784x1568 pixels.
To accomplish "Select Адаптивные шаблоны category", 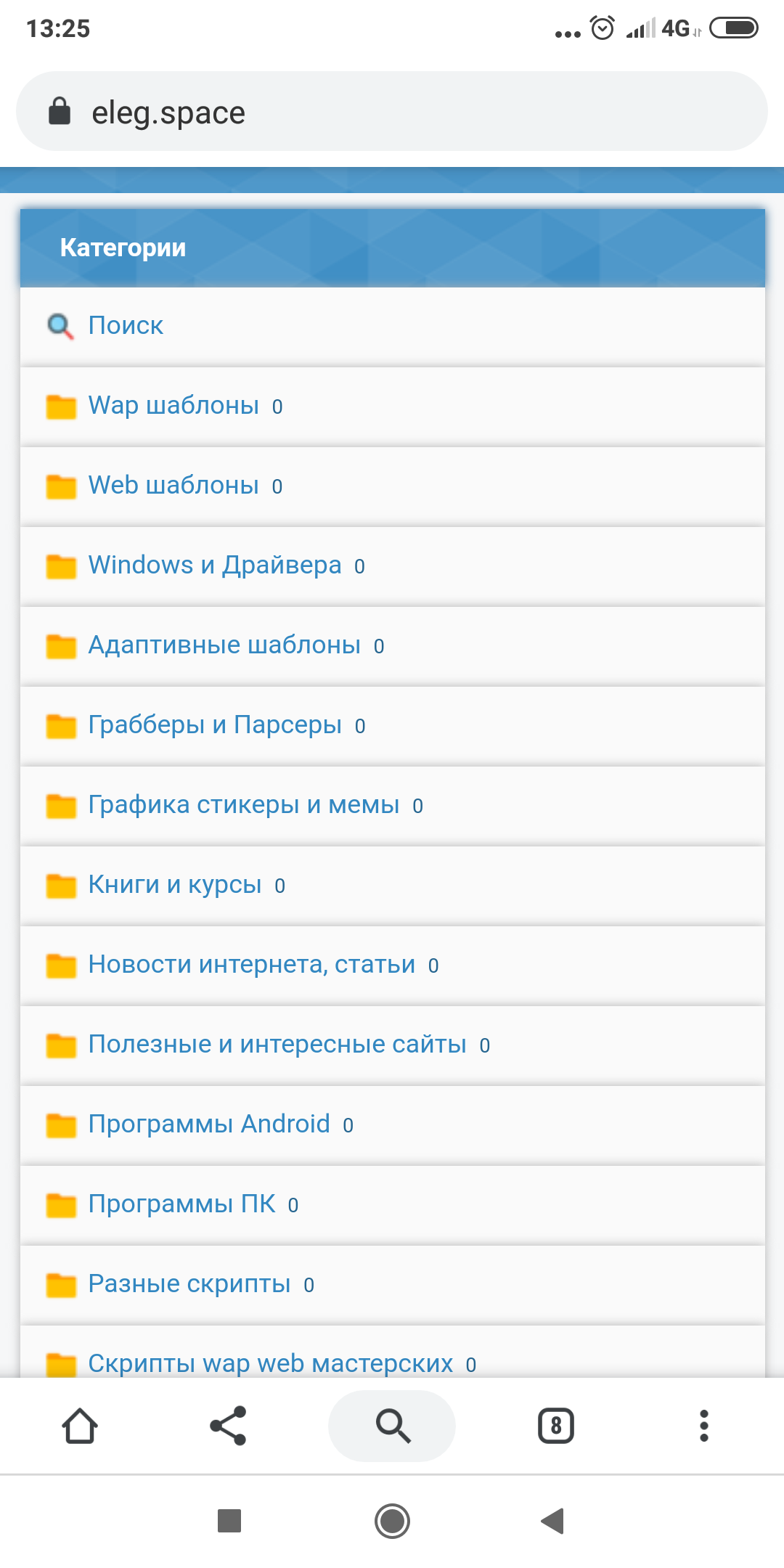I will coord(224,645).
